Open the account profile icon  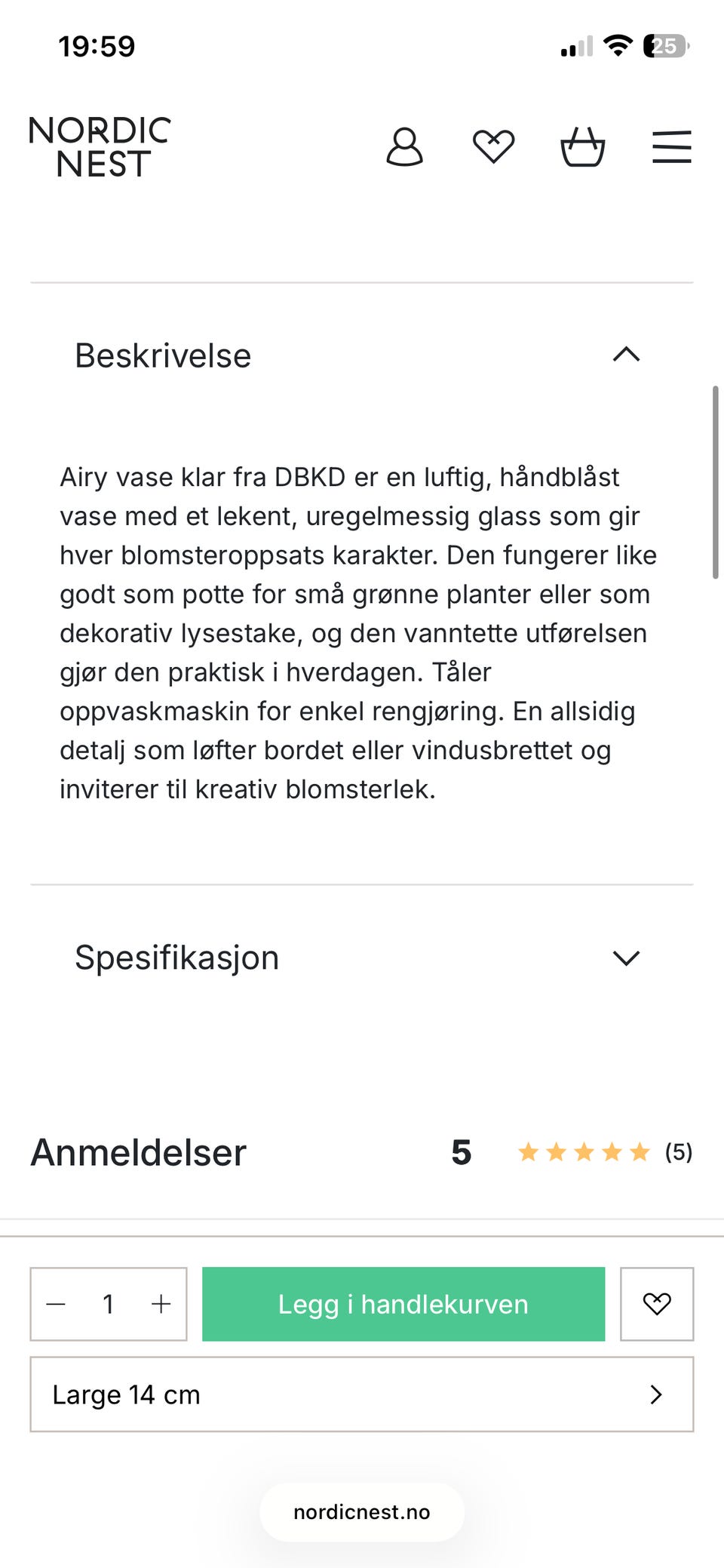(405, 146)
